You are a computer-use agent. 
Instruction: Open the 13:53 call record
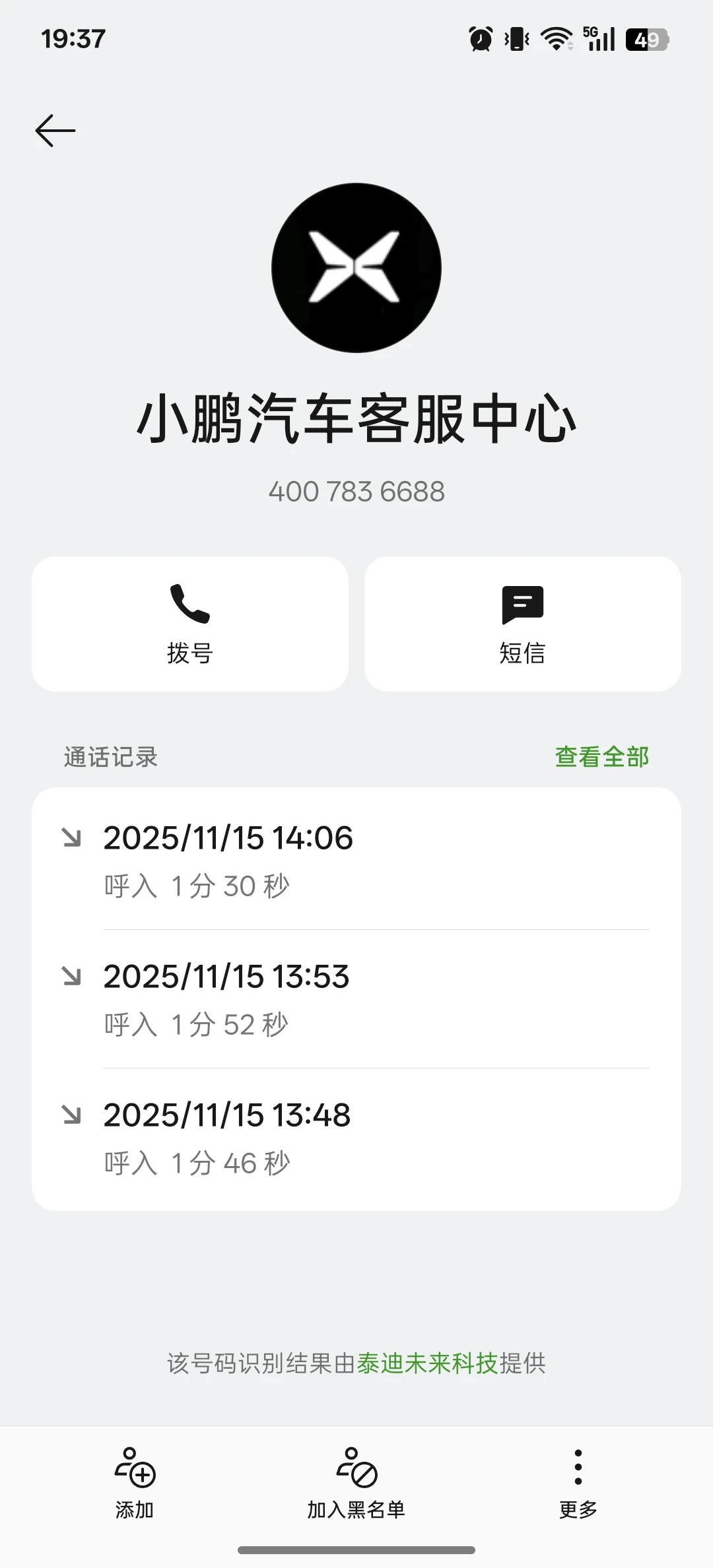[x=356, y=998]
